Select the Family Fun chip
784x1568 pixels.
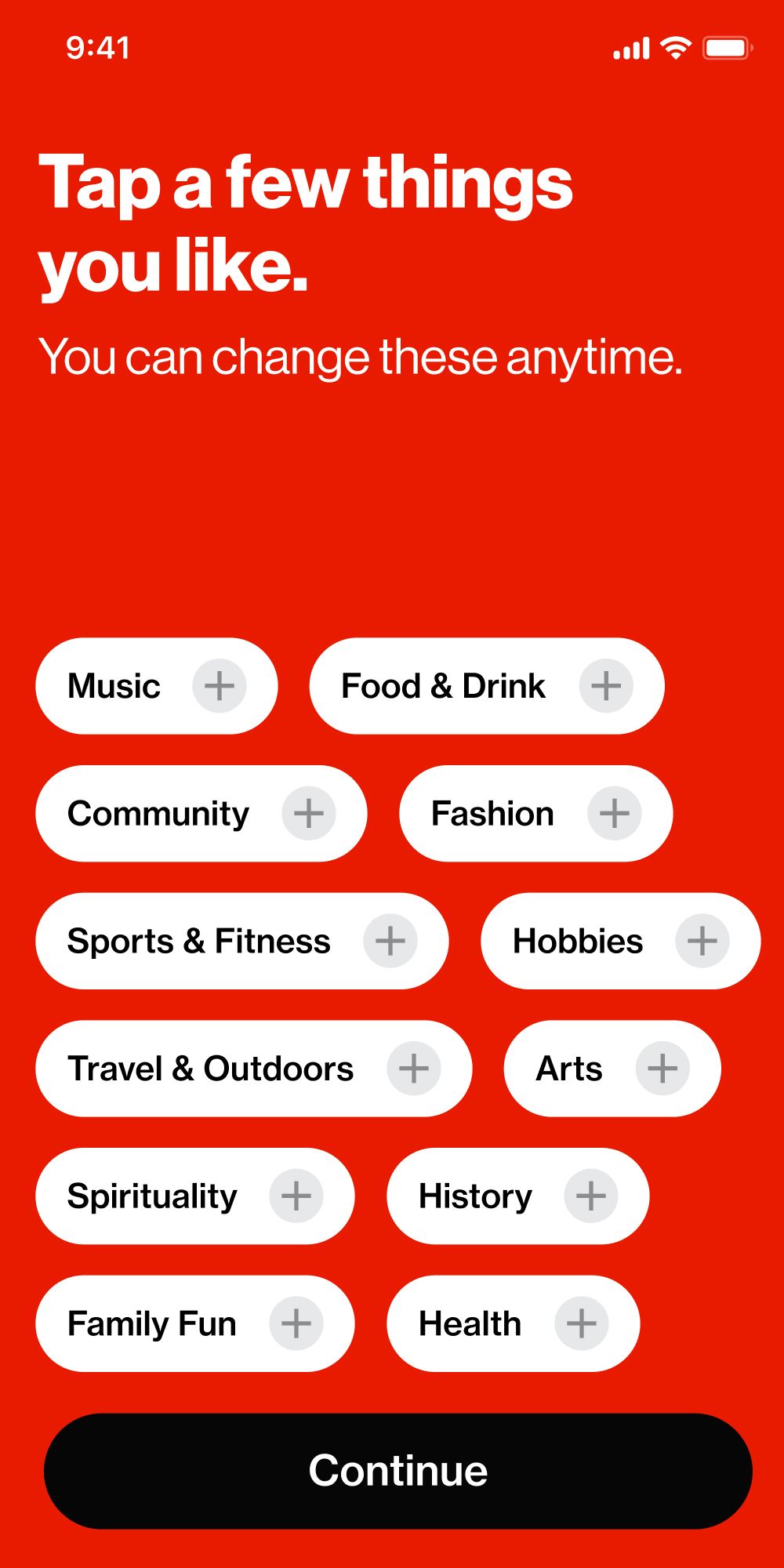[194, 1323]
